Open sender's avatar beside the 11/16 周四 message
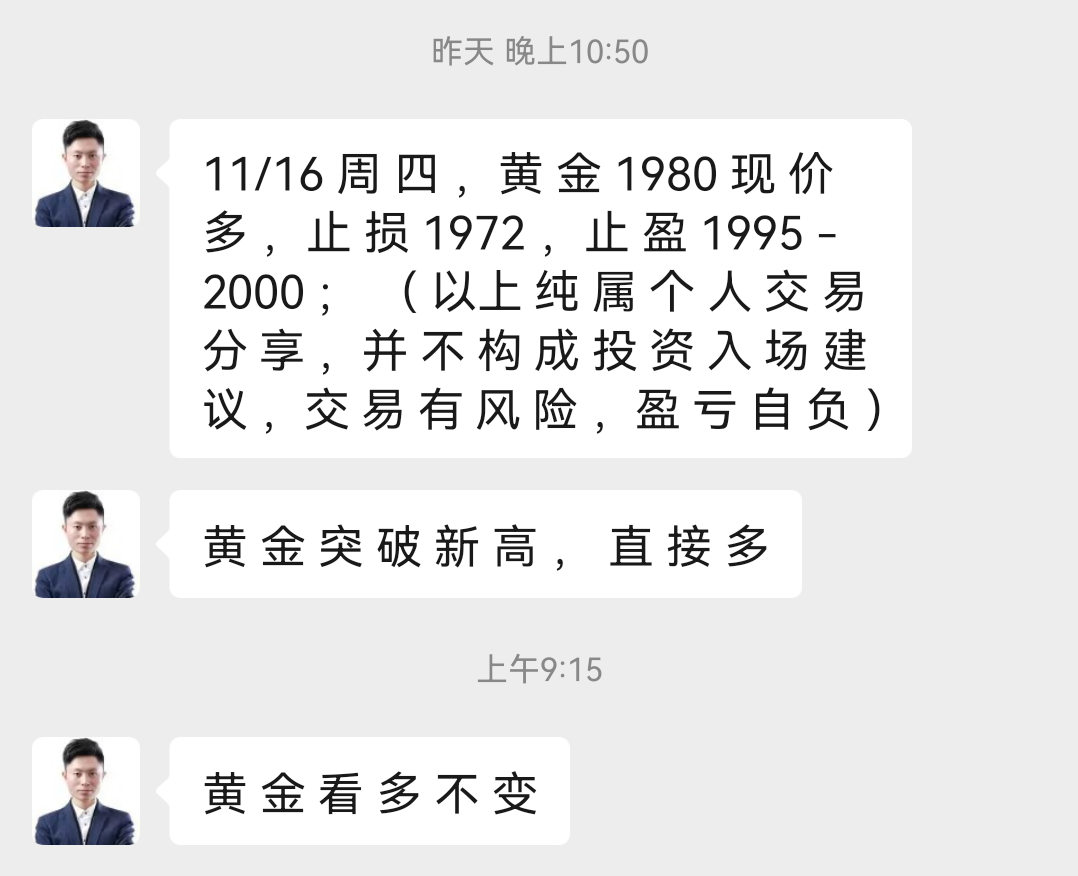This screenshot has height=876, width=1078. point(85,174)
